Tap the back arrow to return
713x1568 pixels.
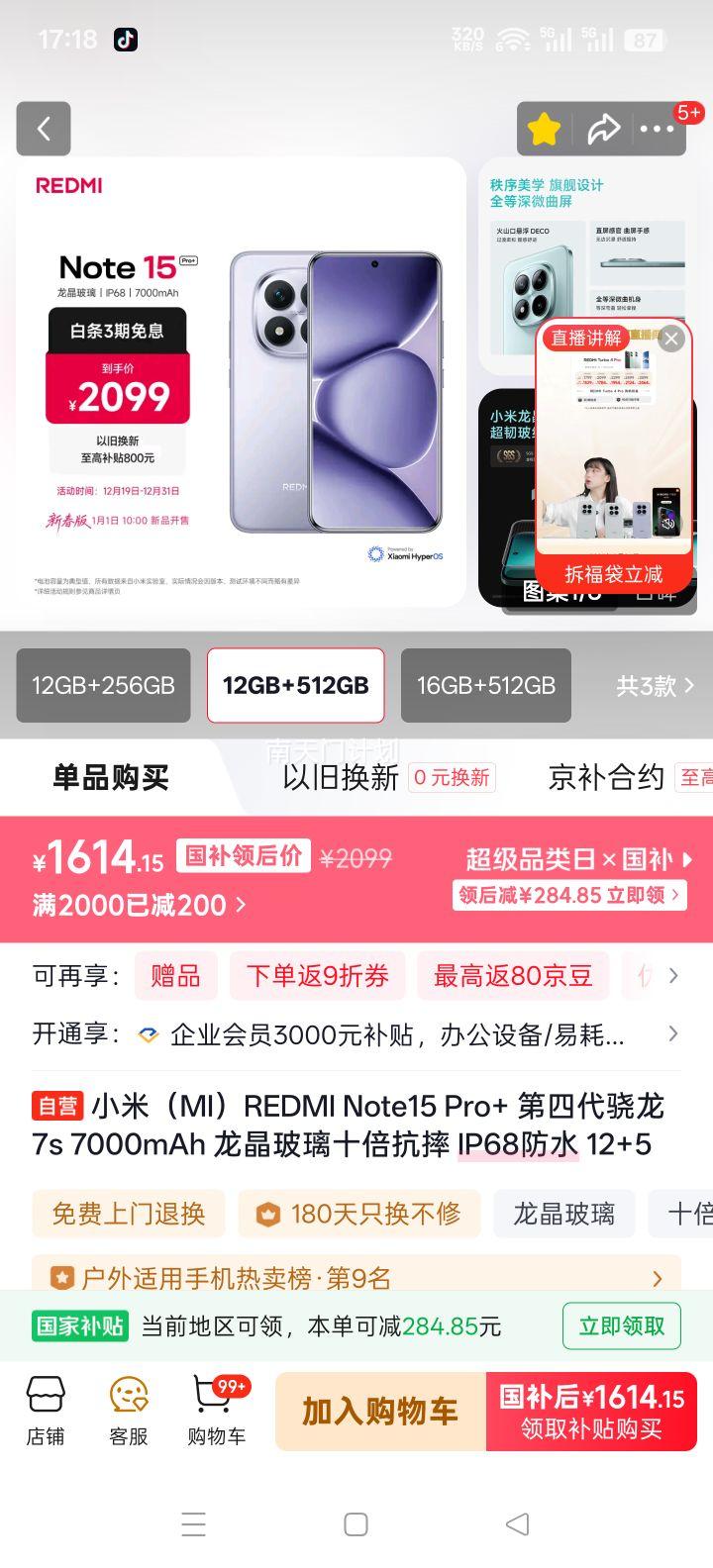tap(44, 130)
